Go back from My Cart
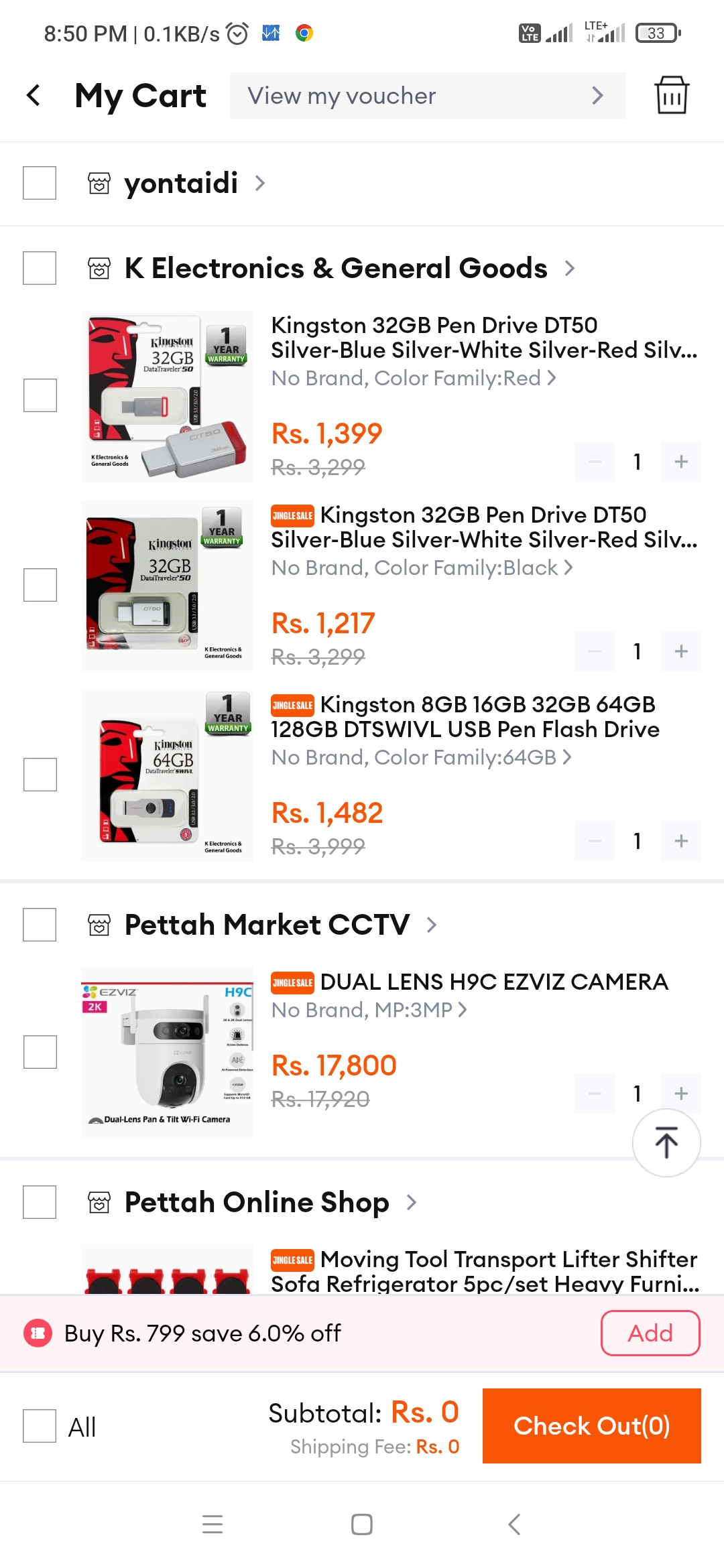The height and width of the screenshot is (1568, 724). (34, 95)
